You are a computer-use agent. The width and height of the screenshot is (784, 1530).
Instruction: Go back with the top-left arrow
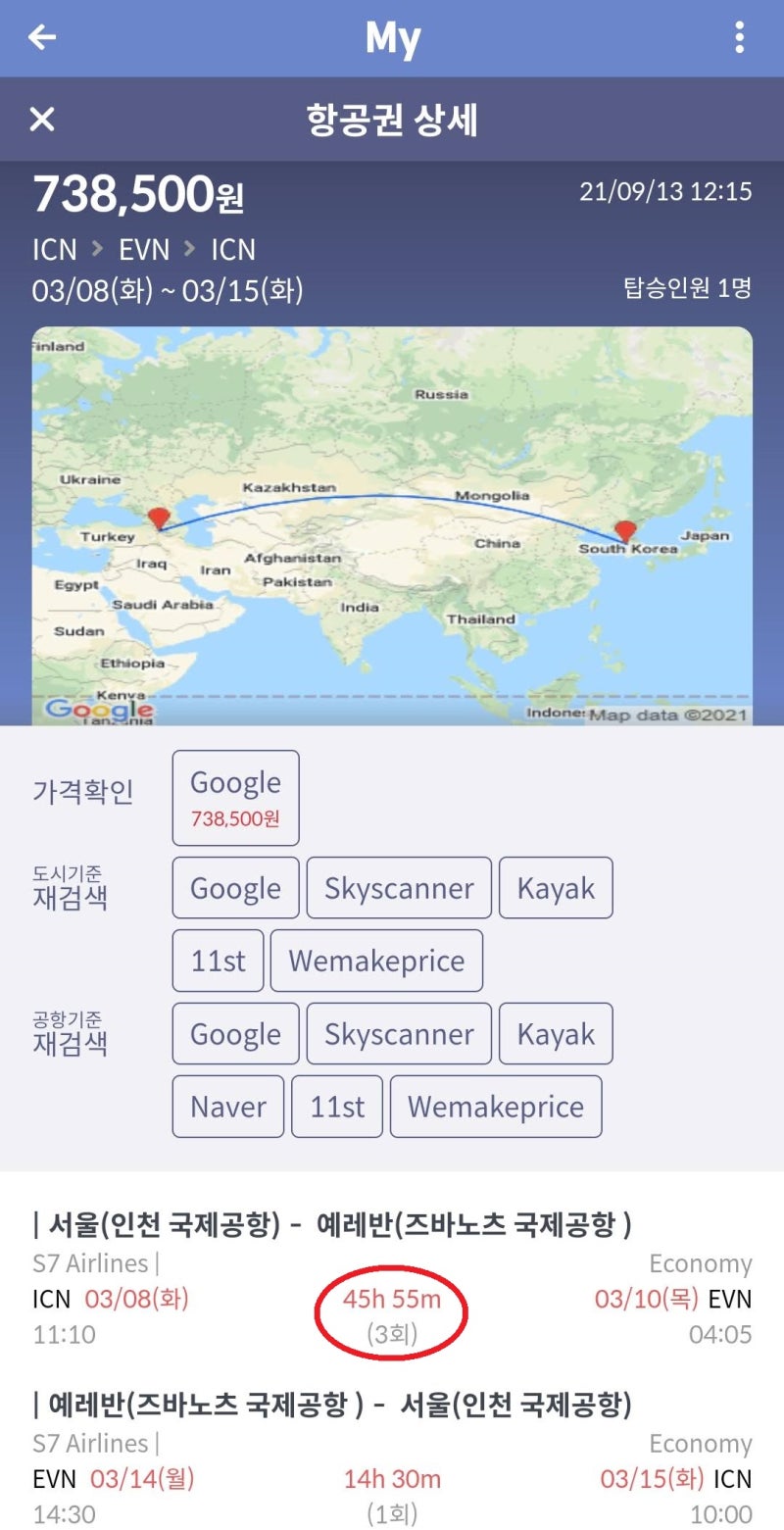coord(42,37)
